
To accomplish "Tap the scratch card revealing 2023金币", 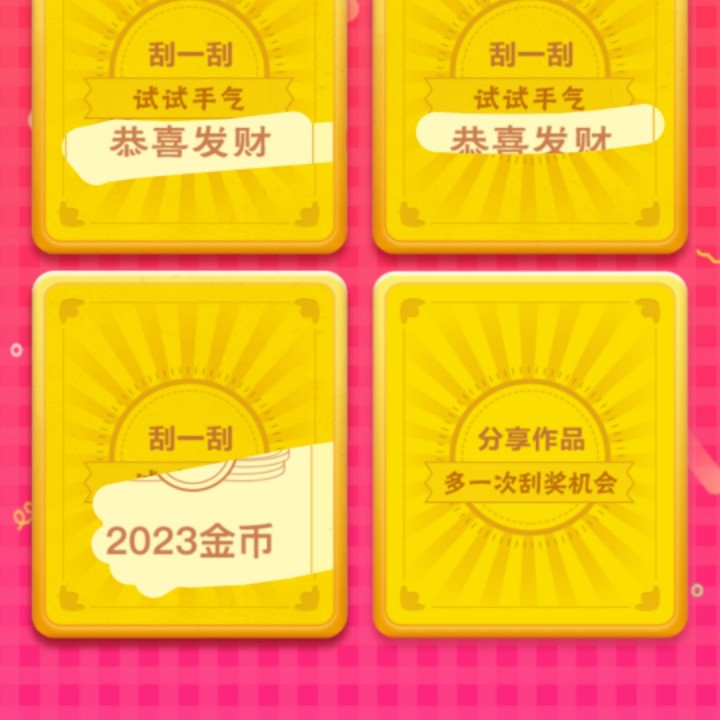I will click(x=190, y=455).
